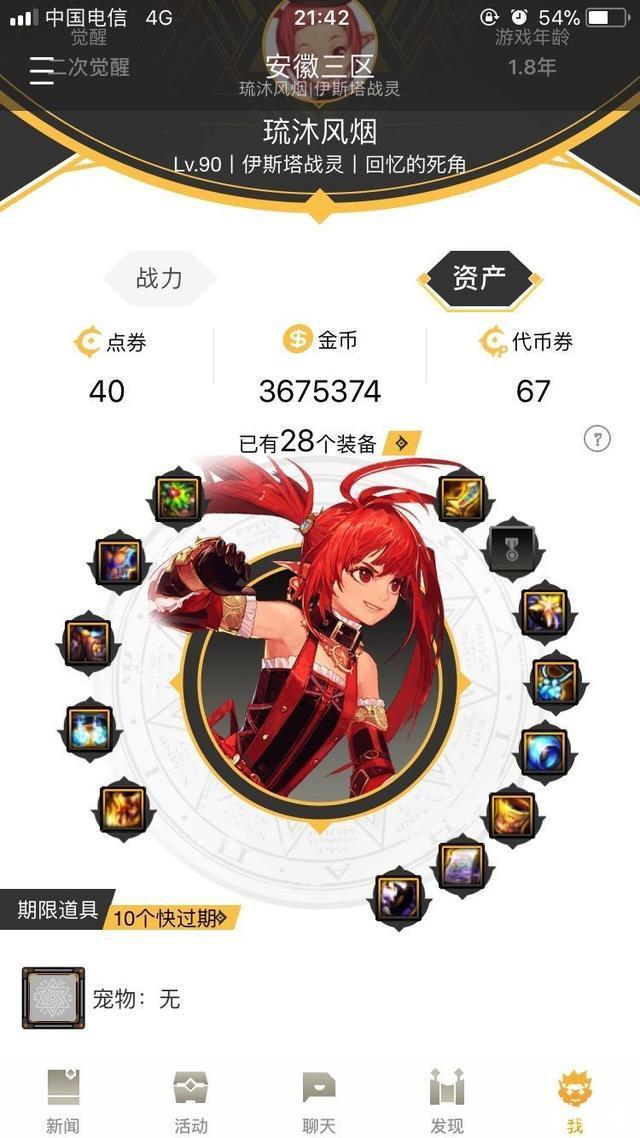This screenshot has height=1138, width=640.
Task: Open the question mark help icon
Action: tap(597, 439)
